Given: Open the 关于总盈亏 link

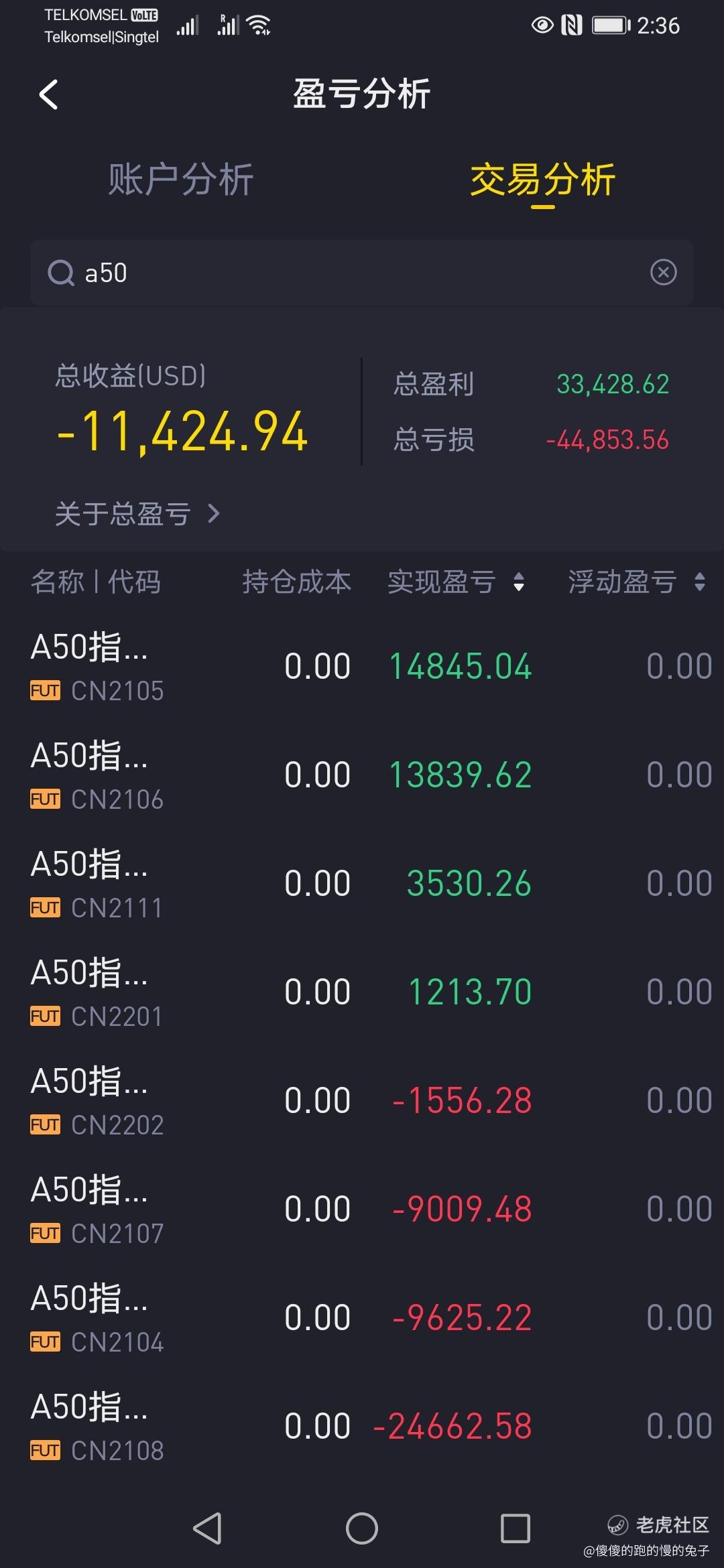Looking at the screenshot, I should tap(137, 514).
